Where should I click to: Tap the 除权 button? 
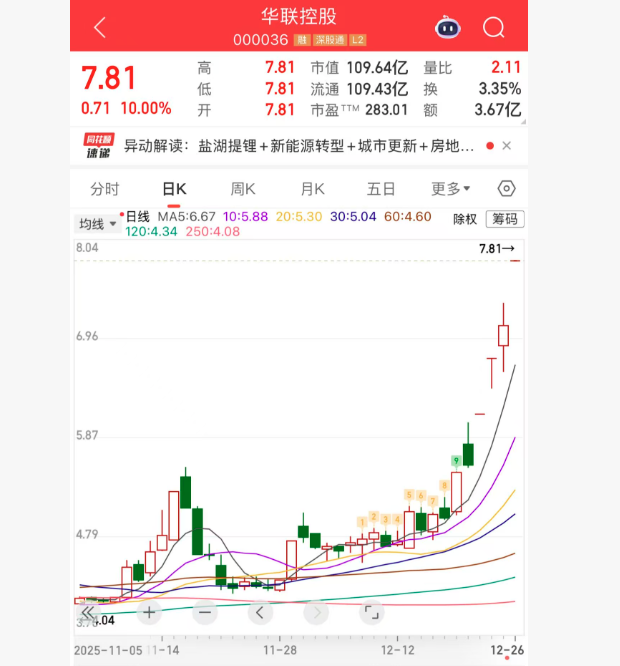click(465, 219)
